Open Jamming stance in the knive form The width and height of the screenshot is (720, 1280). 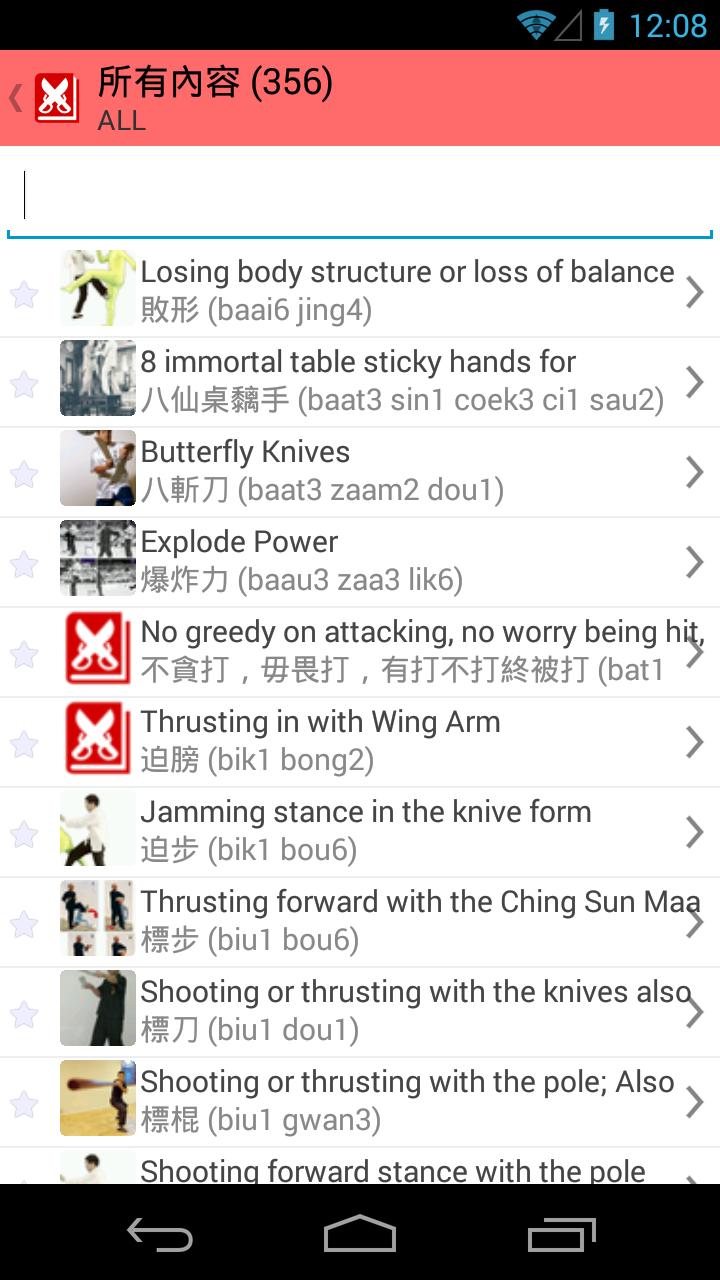click(400, 831)
